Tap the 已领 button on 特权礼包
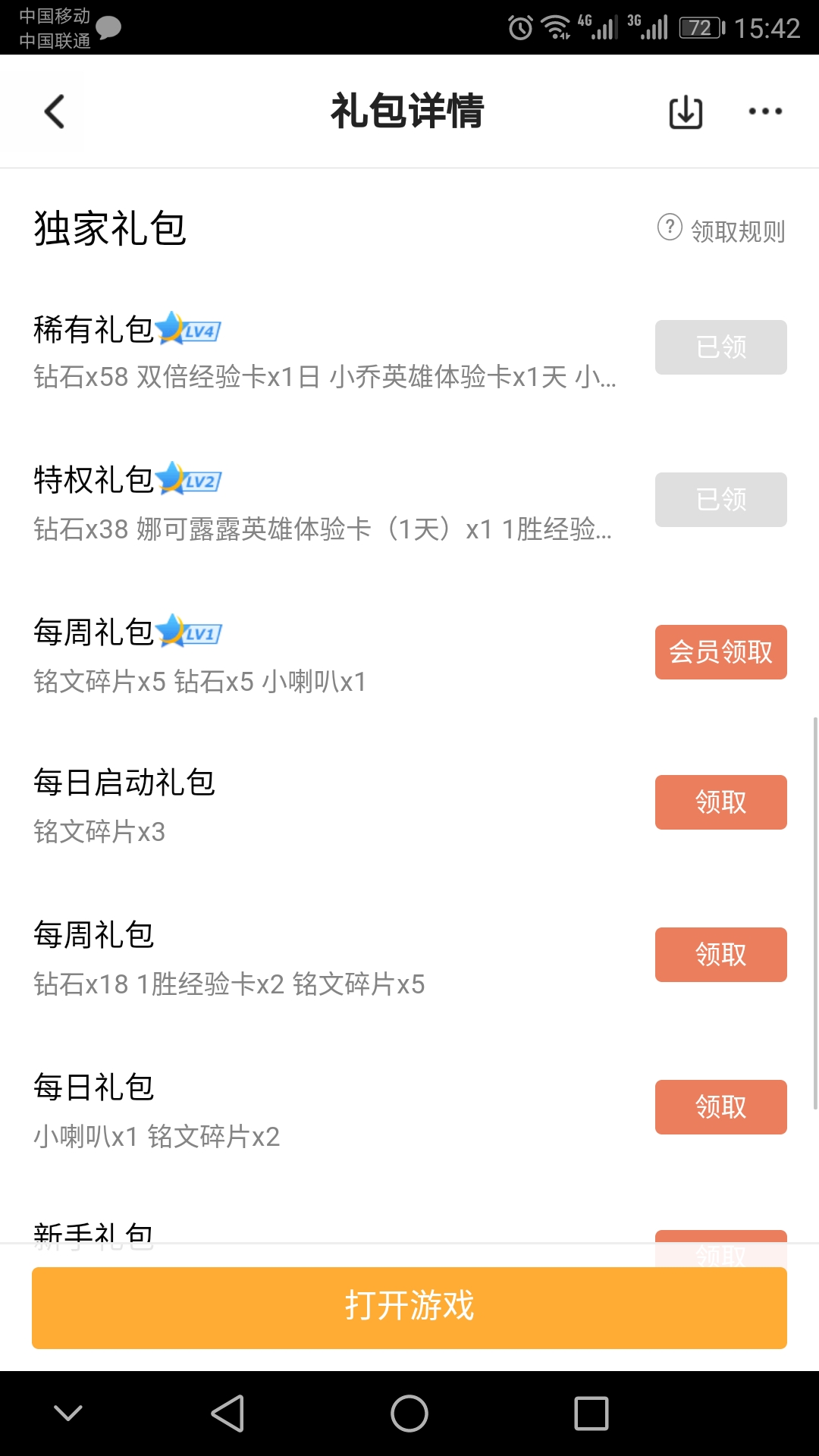Image resolution: width=819 pixels, height=1456 pixels. pos(720,499)
